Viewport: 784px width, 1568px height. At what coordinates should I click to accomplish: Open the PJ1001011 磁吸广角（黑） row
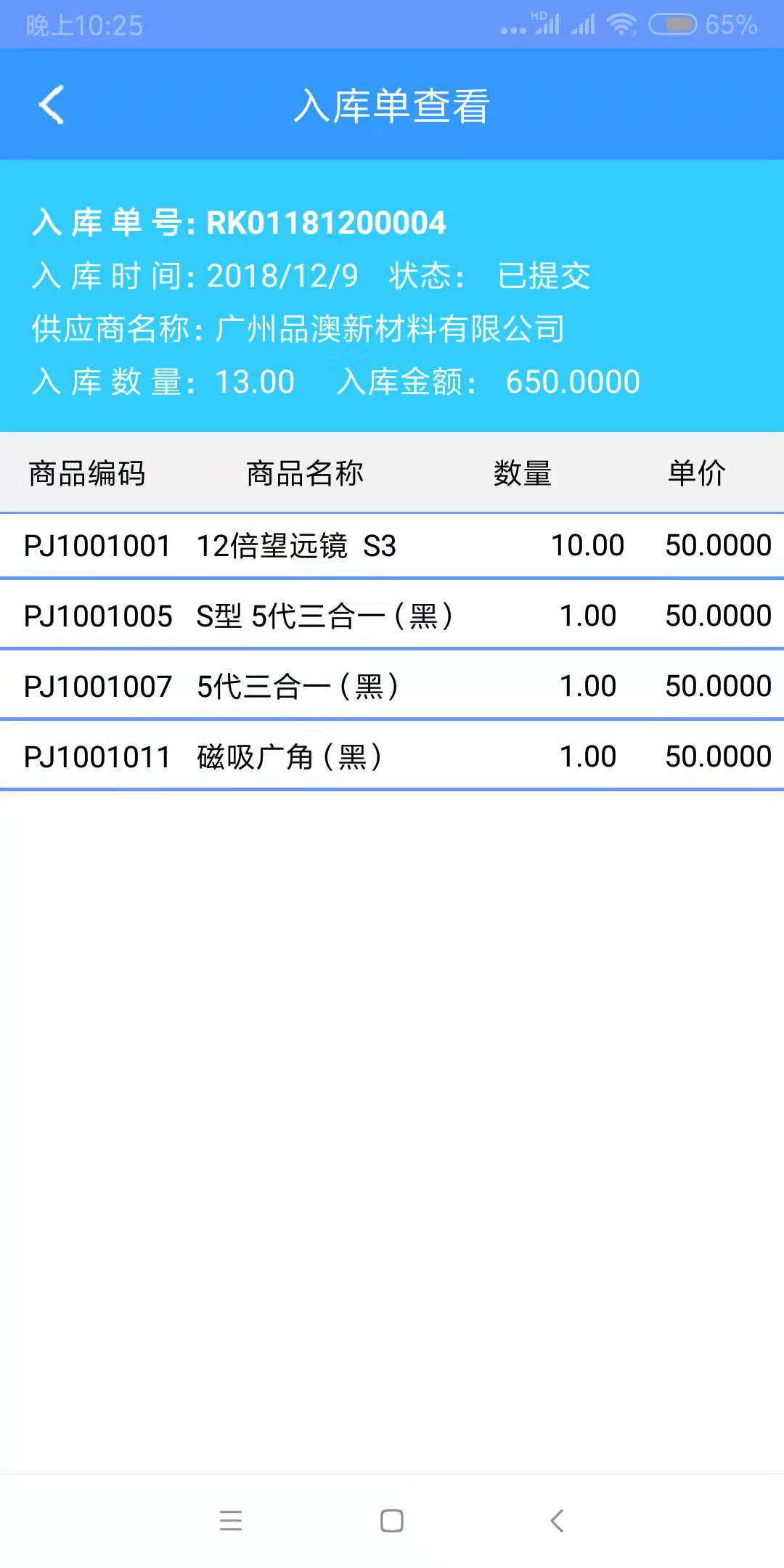pos(392,756)
